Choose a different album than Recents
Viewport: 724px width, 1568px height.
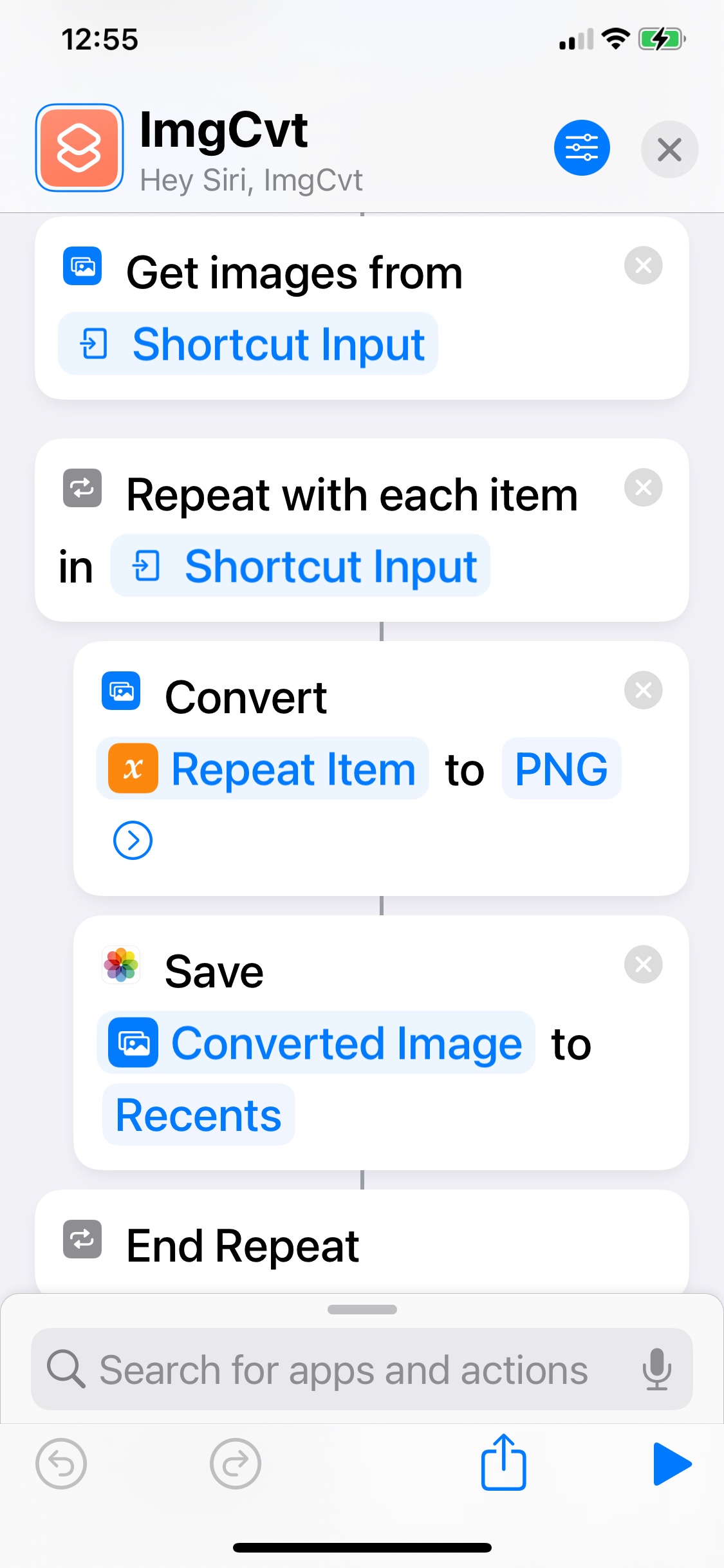coord(198,1115)
